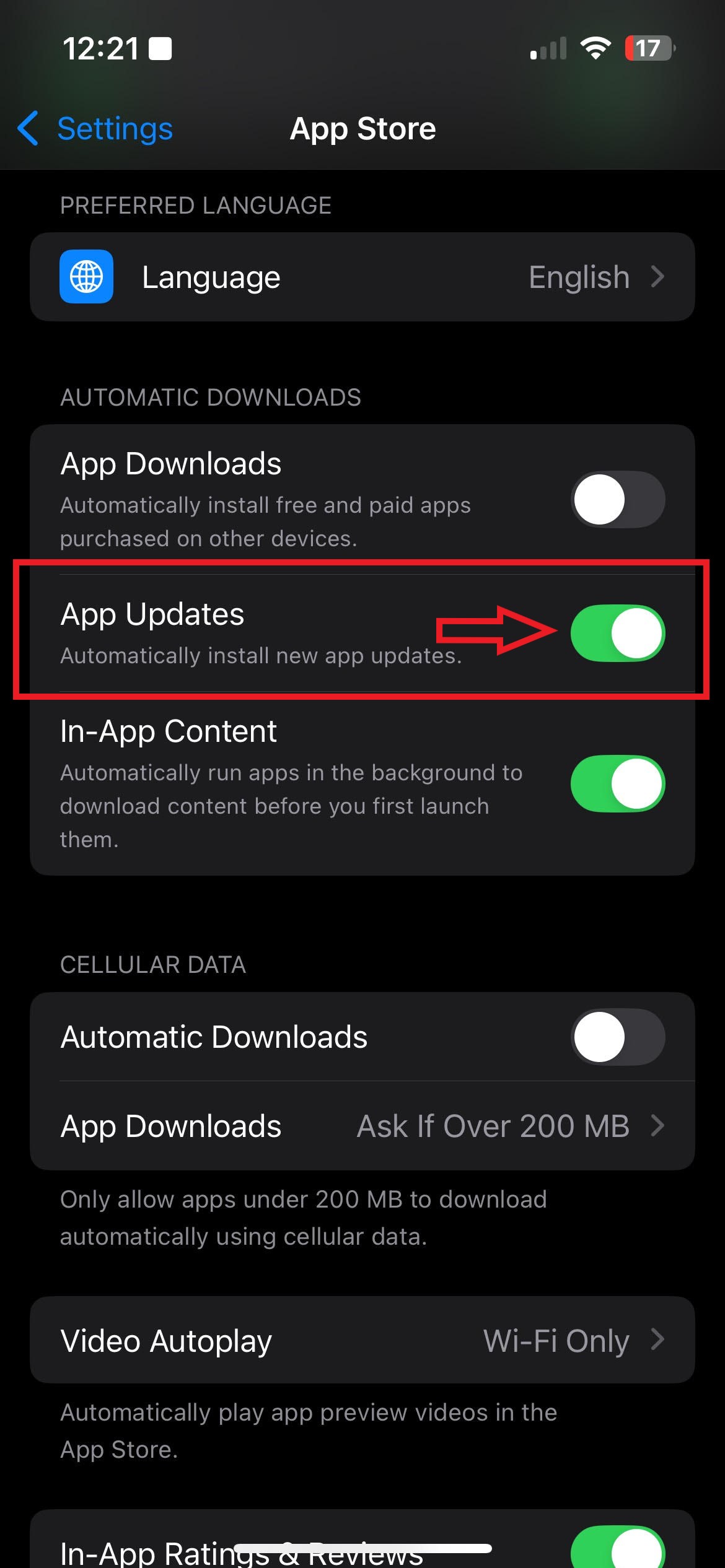The height and width of the screenshot is (1568, 725).
Task: Open App Downloads Ask If Over 200 MB
Action: [x=362, y=1126]
